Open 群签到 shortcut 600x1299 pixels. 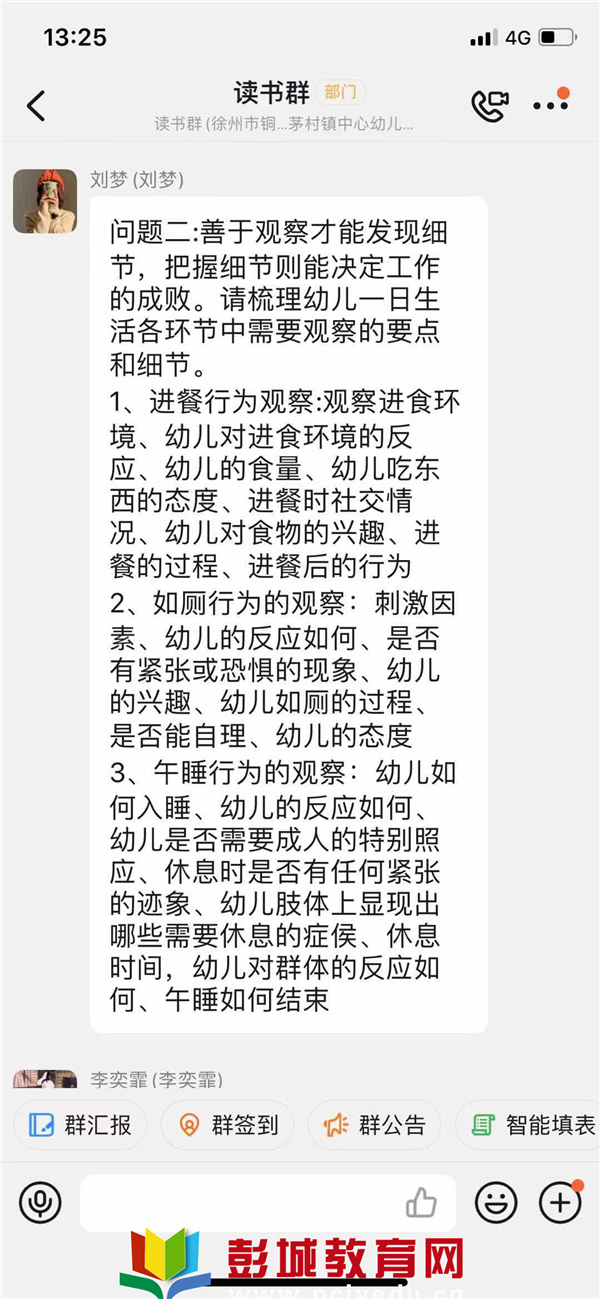[227, 1125]
